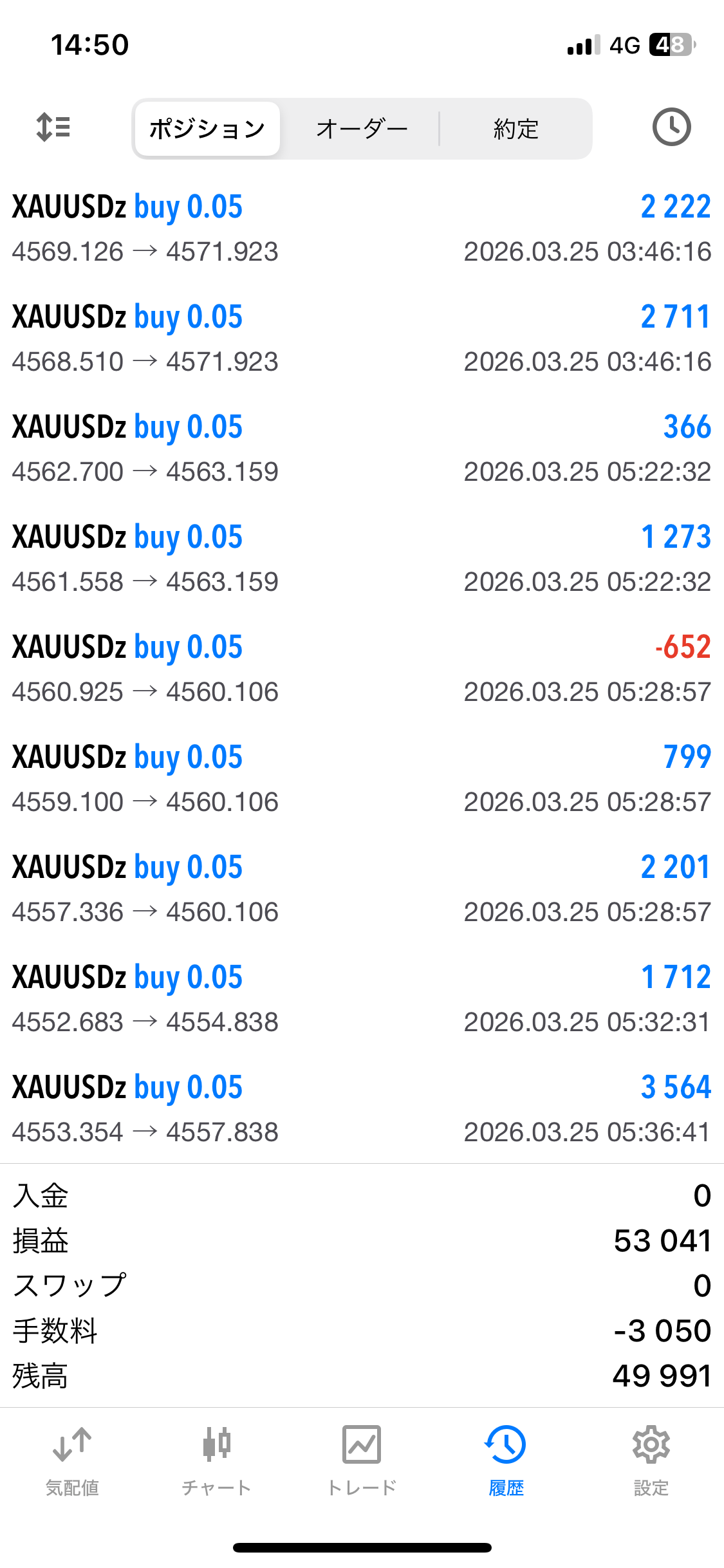This screenshot has width=724, height=1568.
Task: Go to the 気配値 quotes tab
Action: tap(72, 1461)
